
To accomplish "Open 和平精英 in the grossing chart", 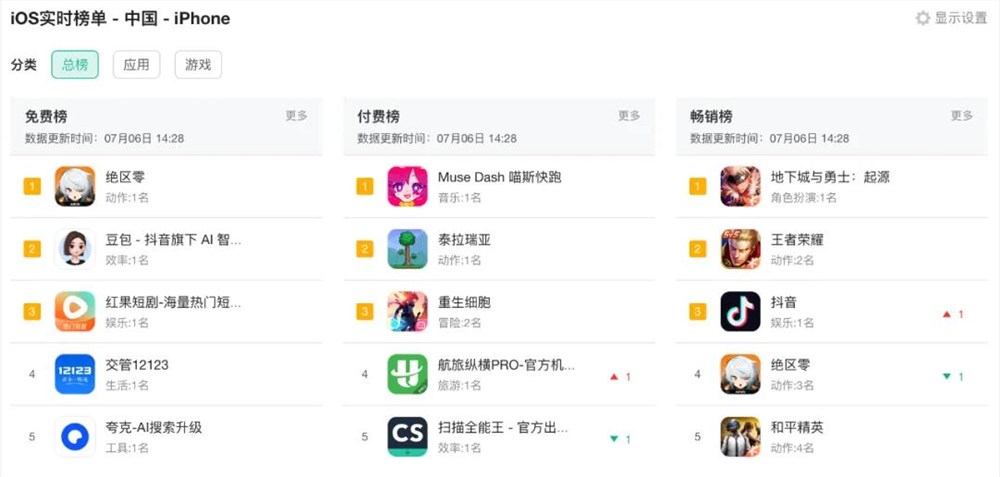I will point(797,427).
